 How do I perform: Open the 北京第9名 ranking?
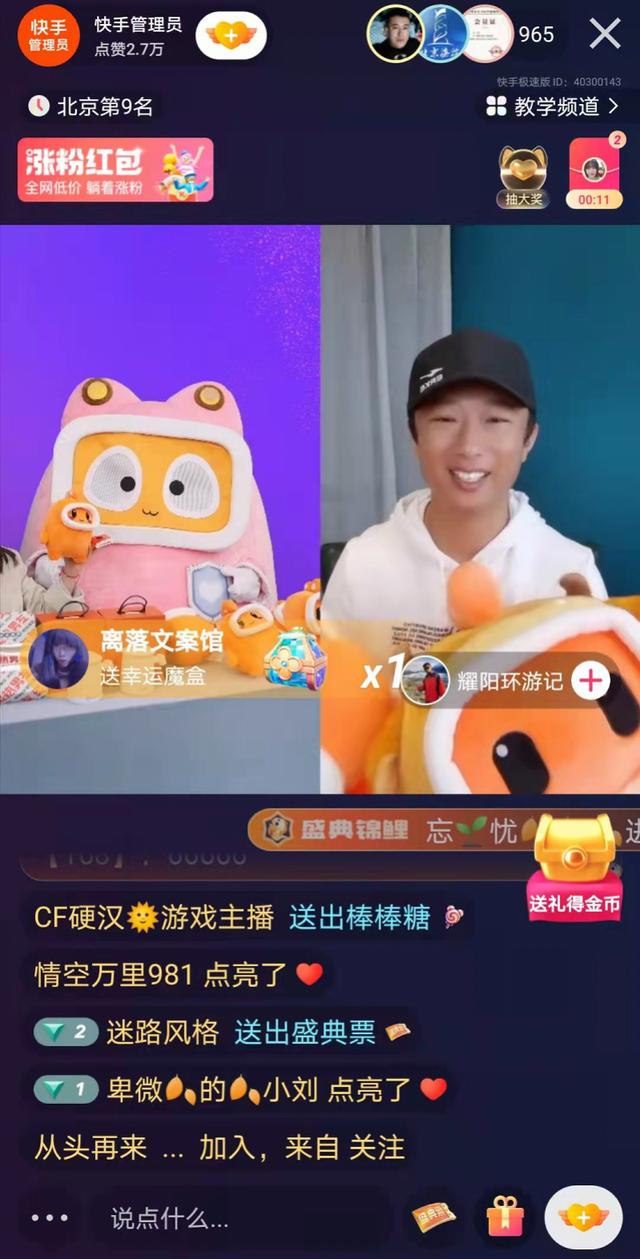coord(92,106)
